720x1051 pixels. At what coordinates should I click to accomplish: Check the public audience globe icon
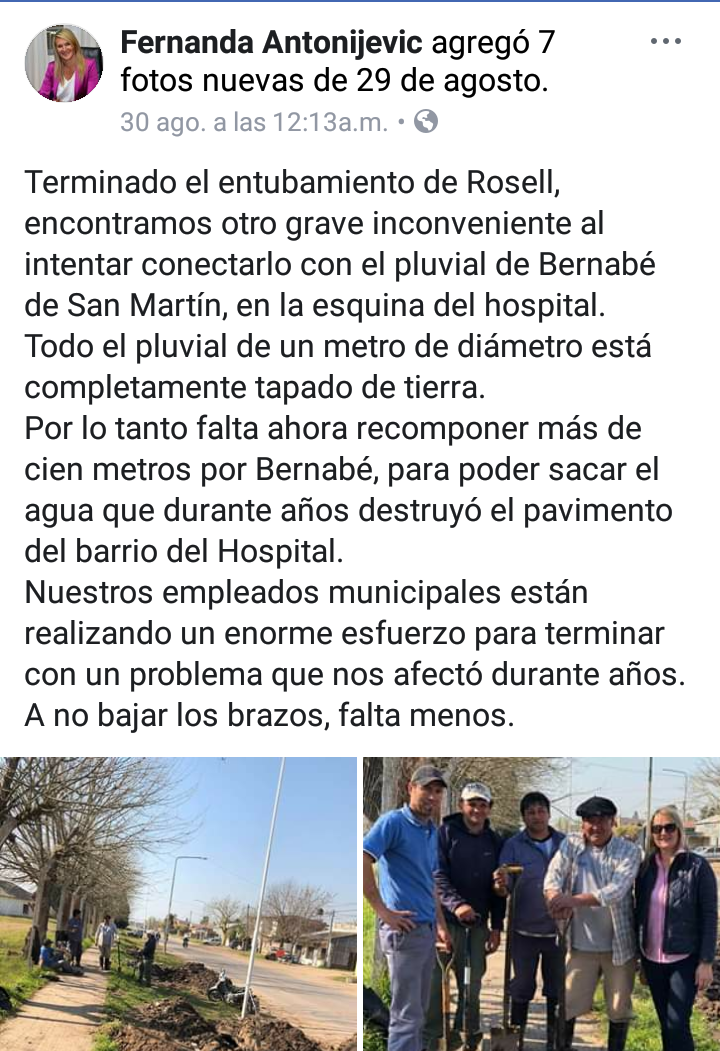425,122
